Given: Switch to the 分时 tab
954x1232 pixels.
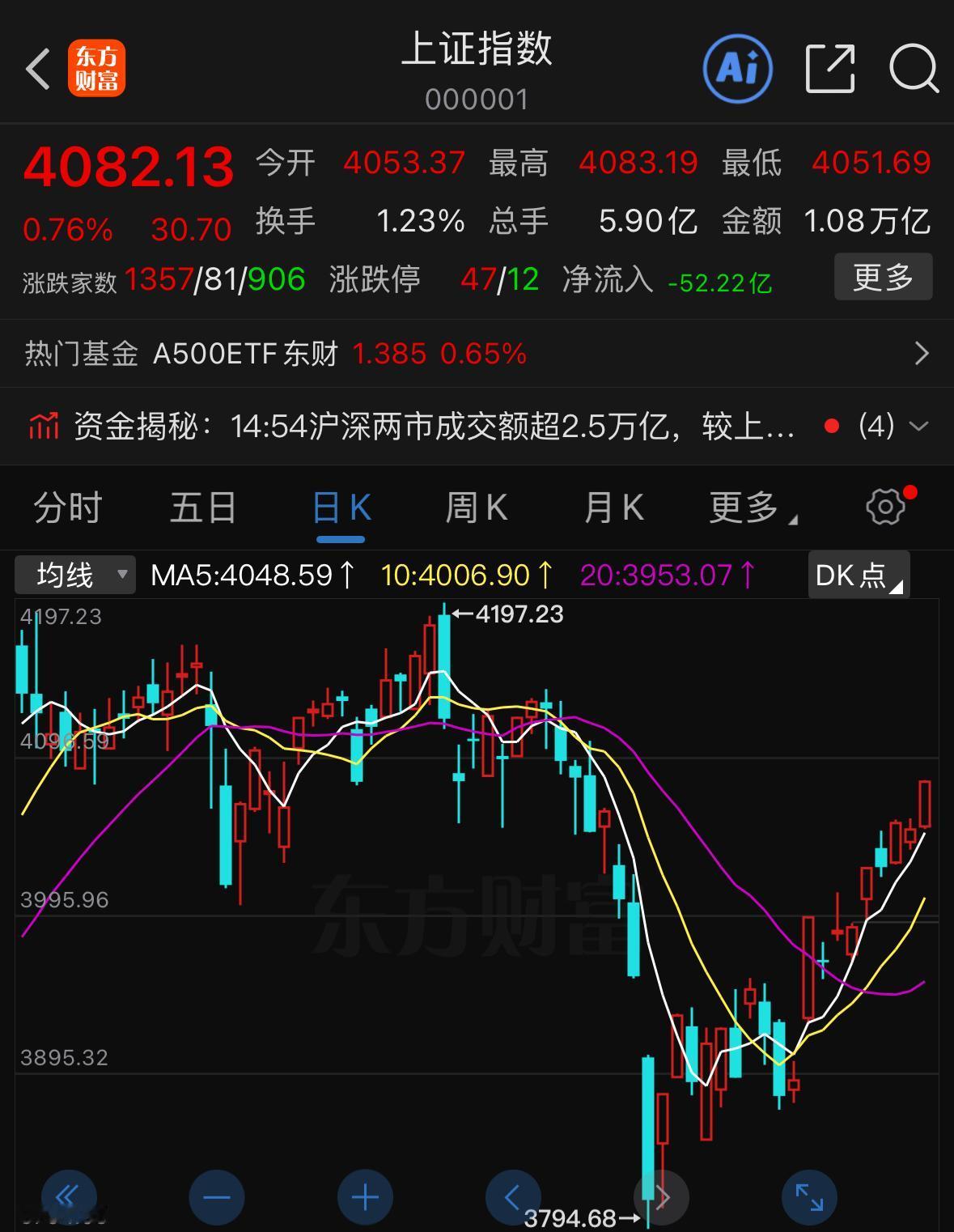Looking at the screenshot, I should [66, 507].
